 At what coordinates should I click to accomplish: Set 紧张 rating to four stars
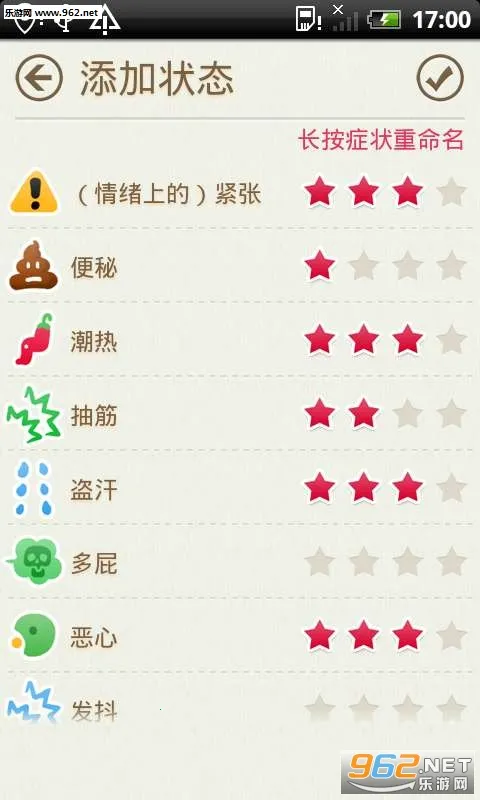pos(451,192)
